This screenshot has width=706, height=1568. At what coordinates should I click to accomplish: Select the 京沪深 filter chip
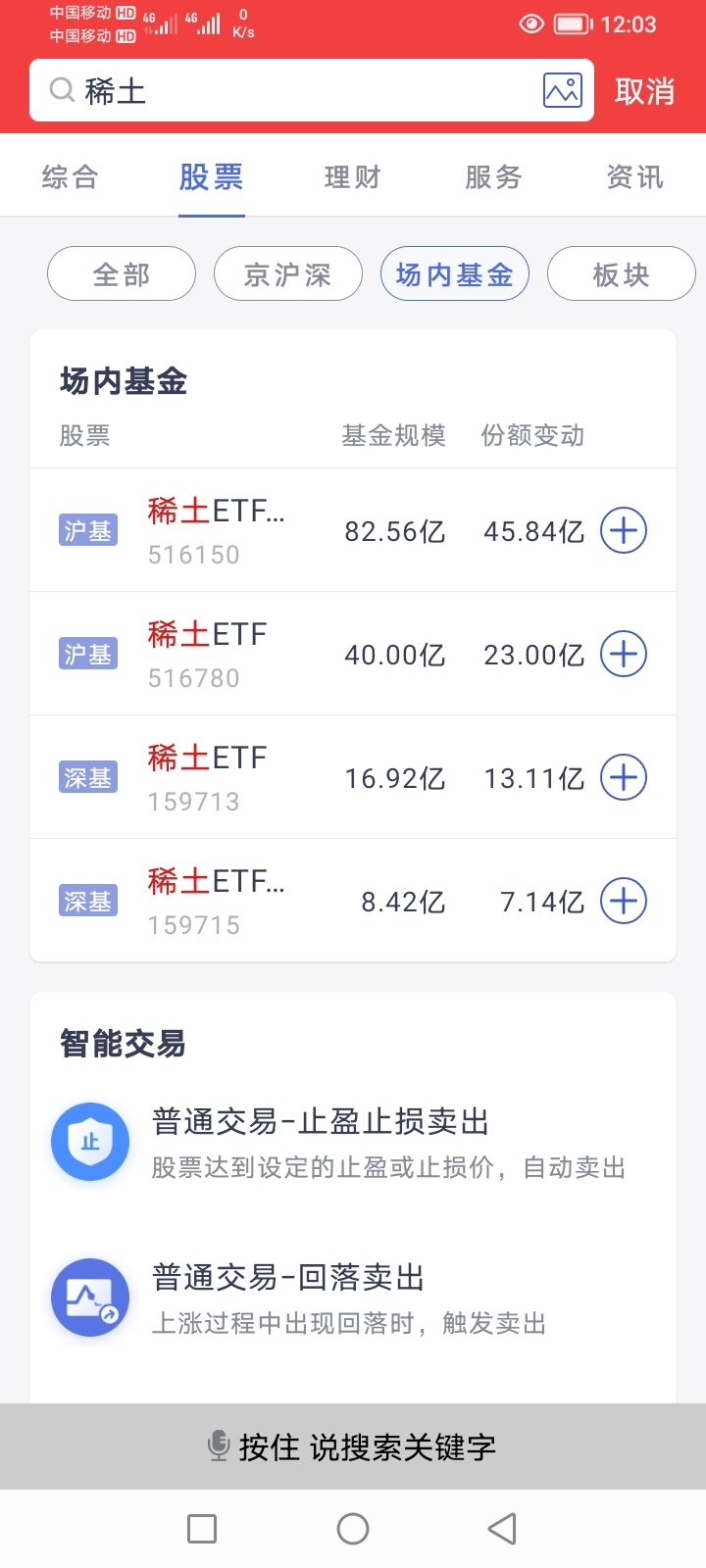tap(288, 274)
